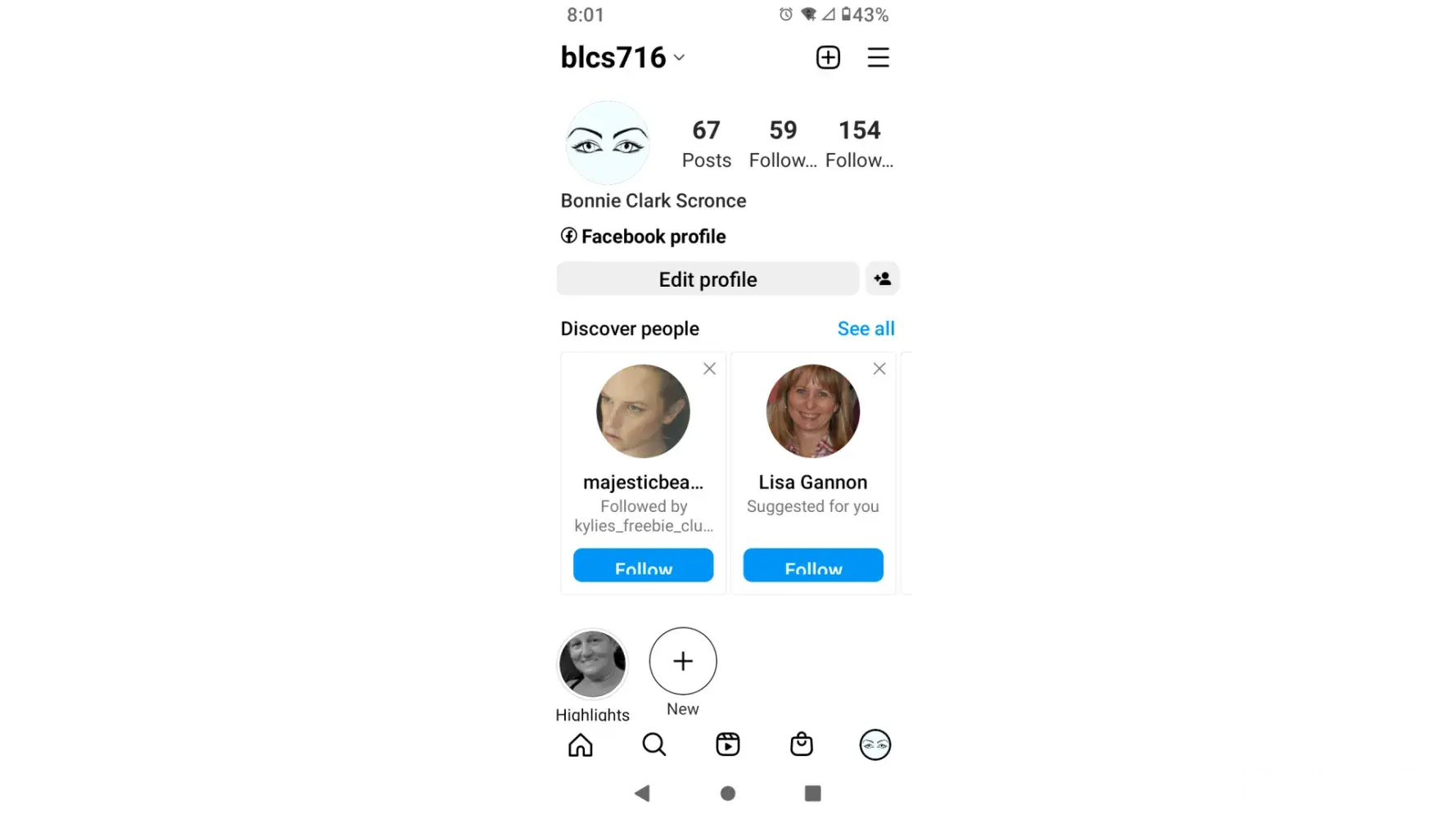Open the Shop tab
The image size is (1456, 819).
[801, 744]
